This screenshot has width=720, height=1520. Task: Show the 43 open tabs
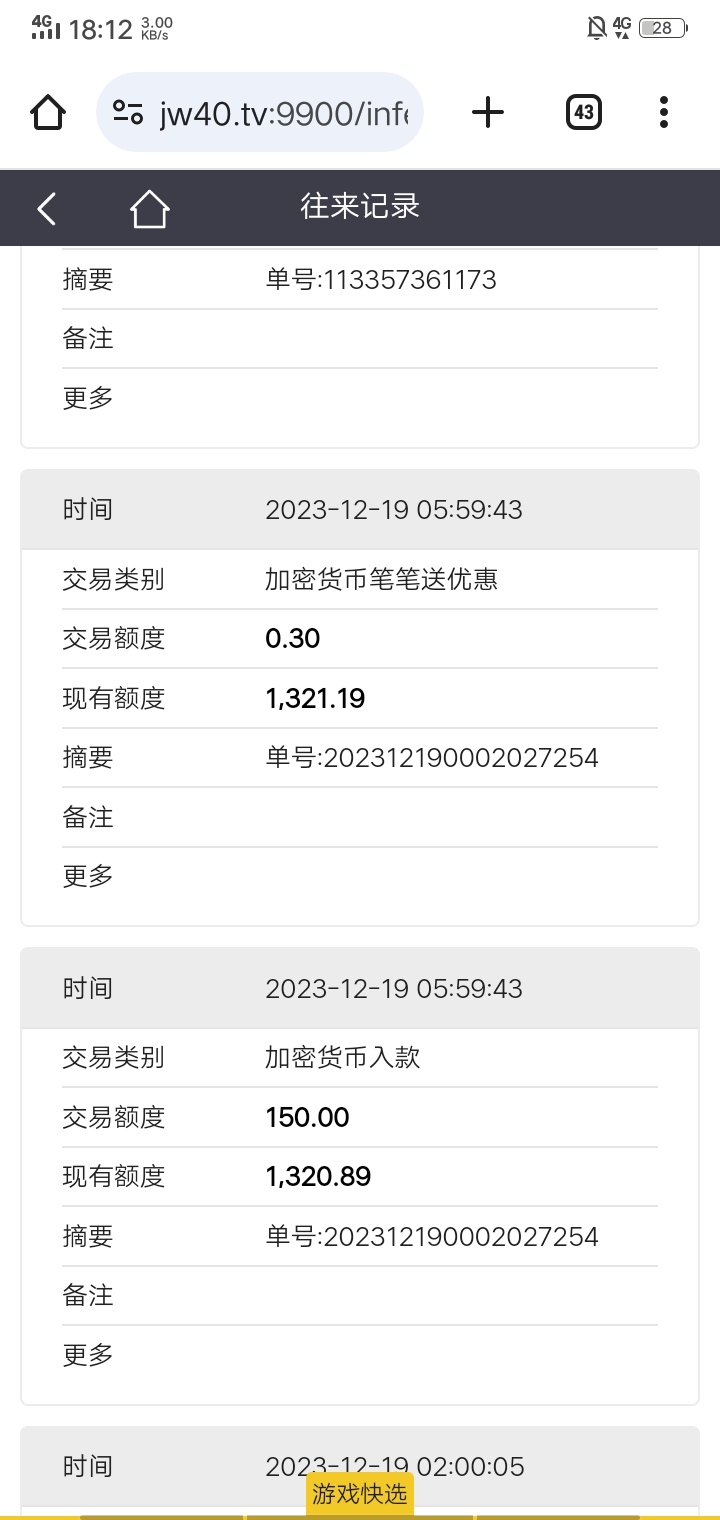583,112
